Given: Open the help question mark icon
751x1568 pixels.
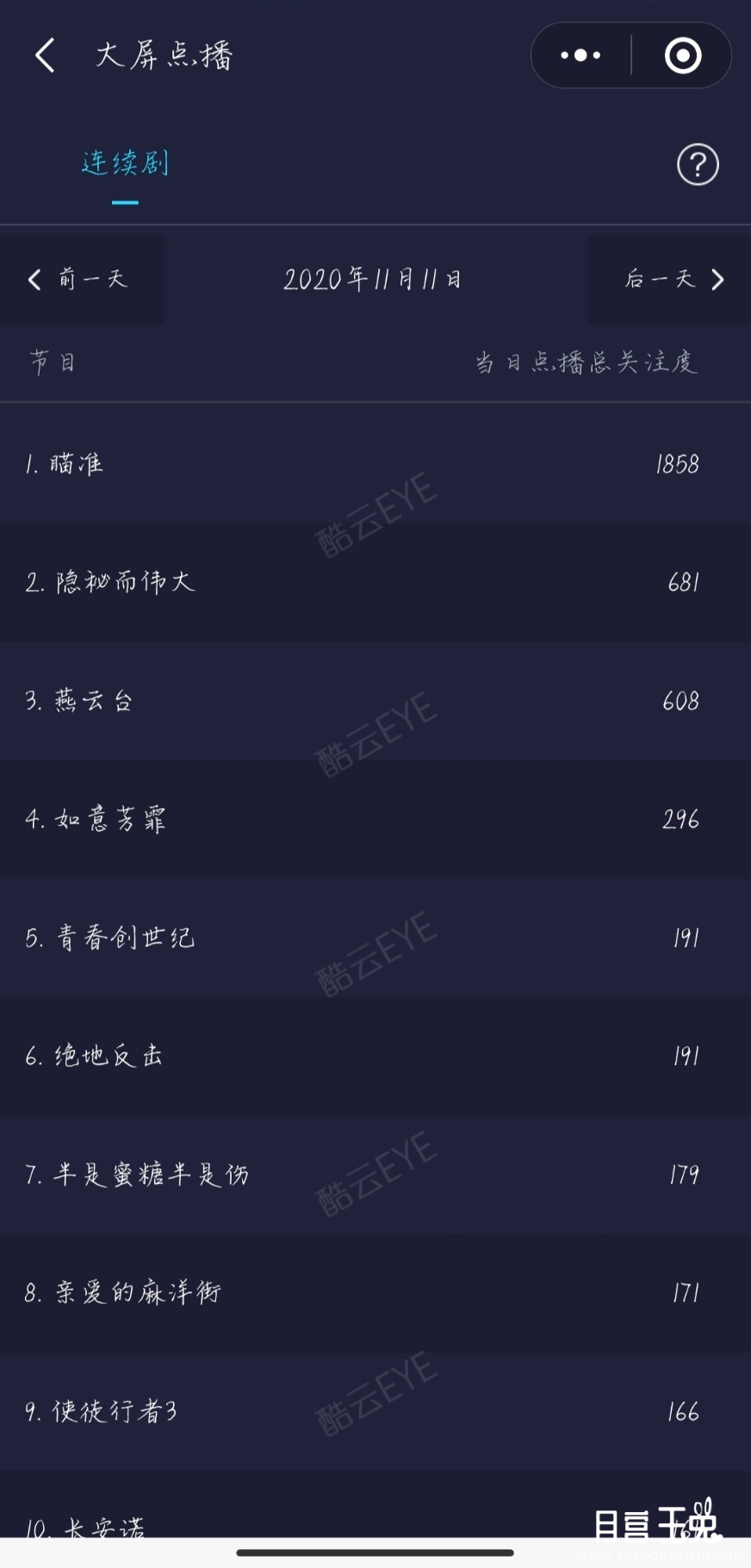Looking at the screenshot, I should [x=698, y=164].
